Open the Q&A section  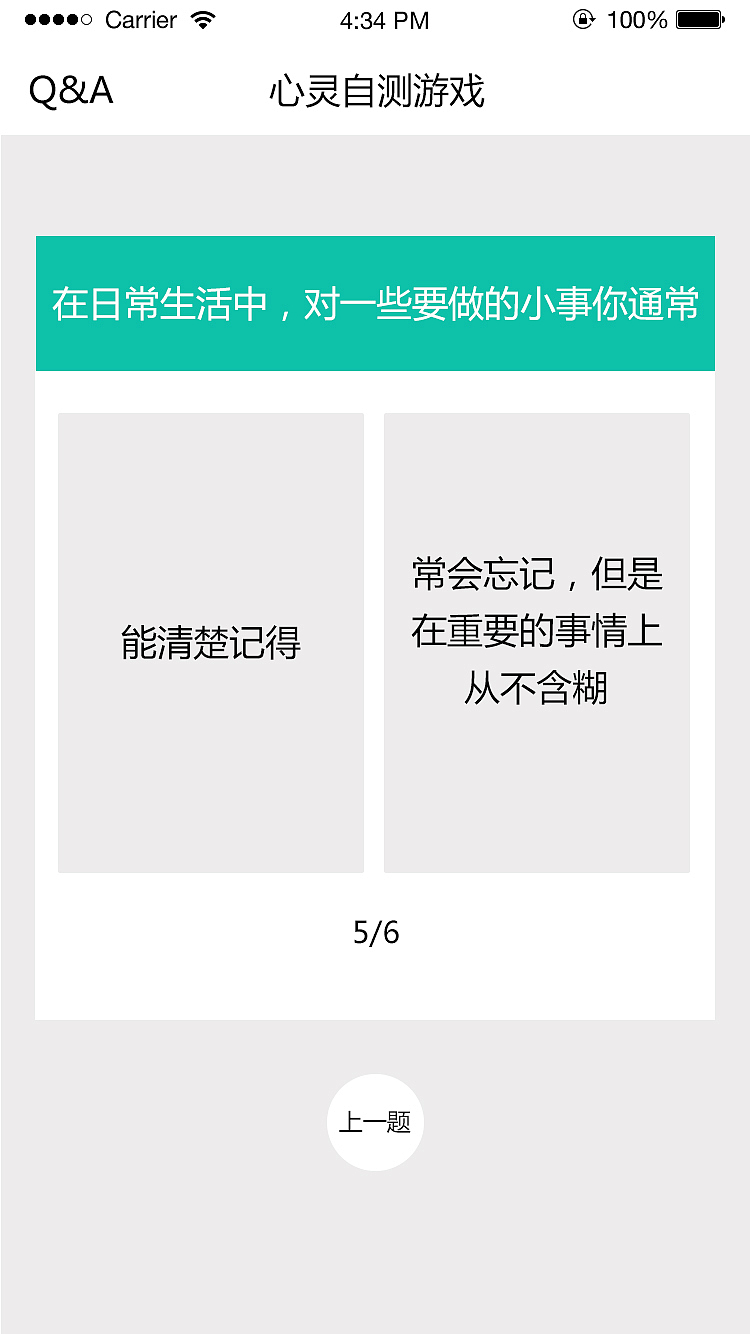coord(71,91)
